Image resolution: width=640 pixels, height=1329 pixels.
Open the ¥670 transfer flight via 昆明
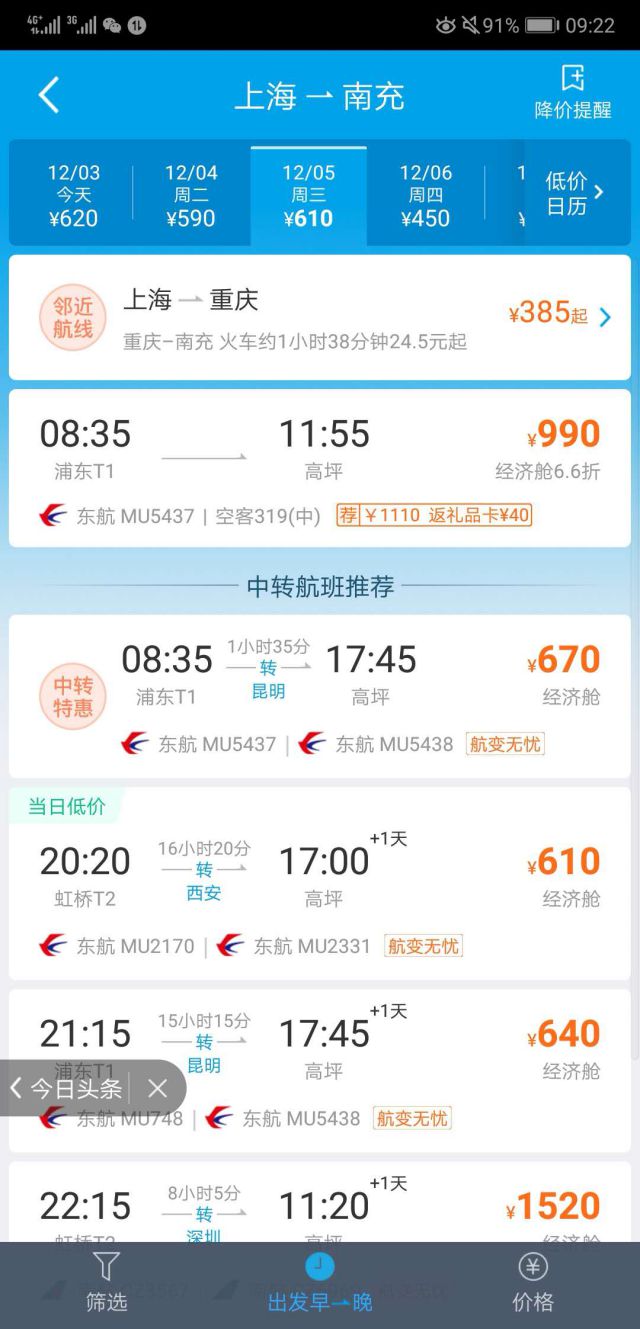[x=320, y=696]
